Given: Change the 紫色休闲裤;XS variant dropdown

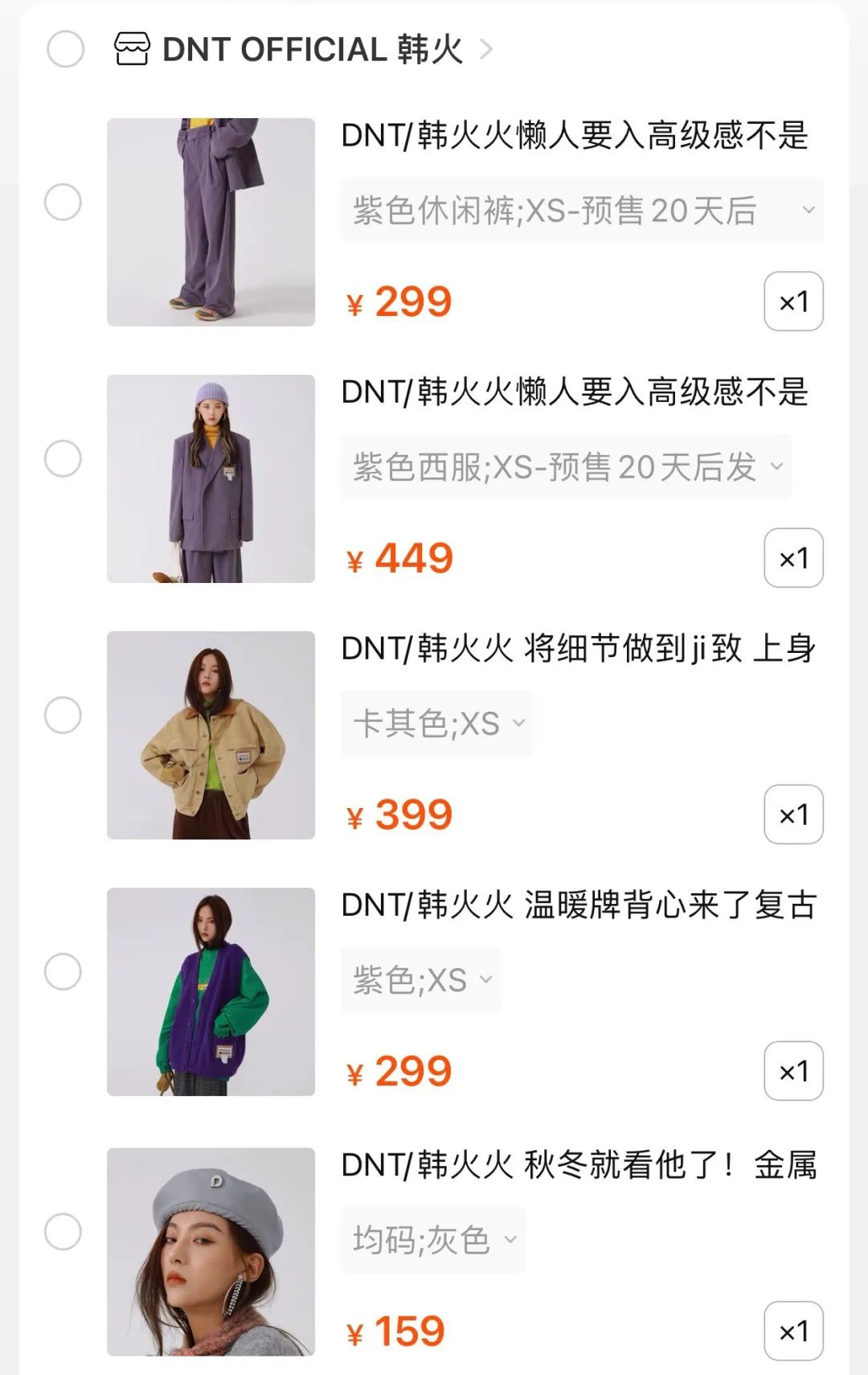Looking at the screenshot, I should click(582, 211).
